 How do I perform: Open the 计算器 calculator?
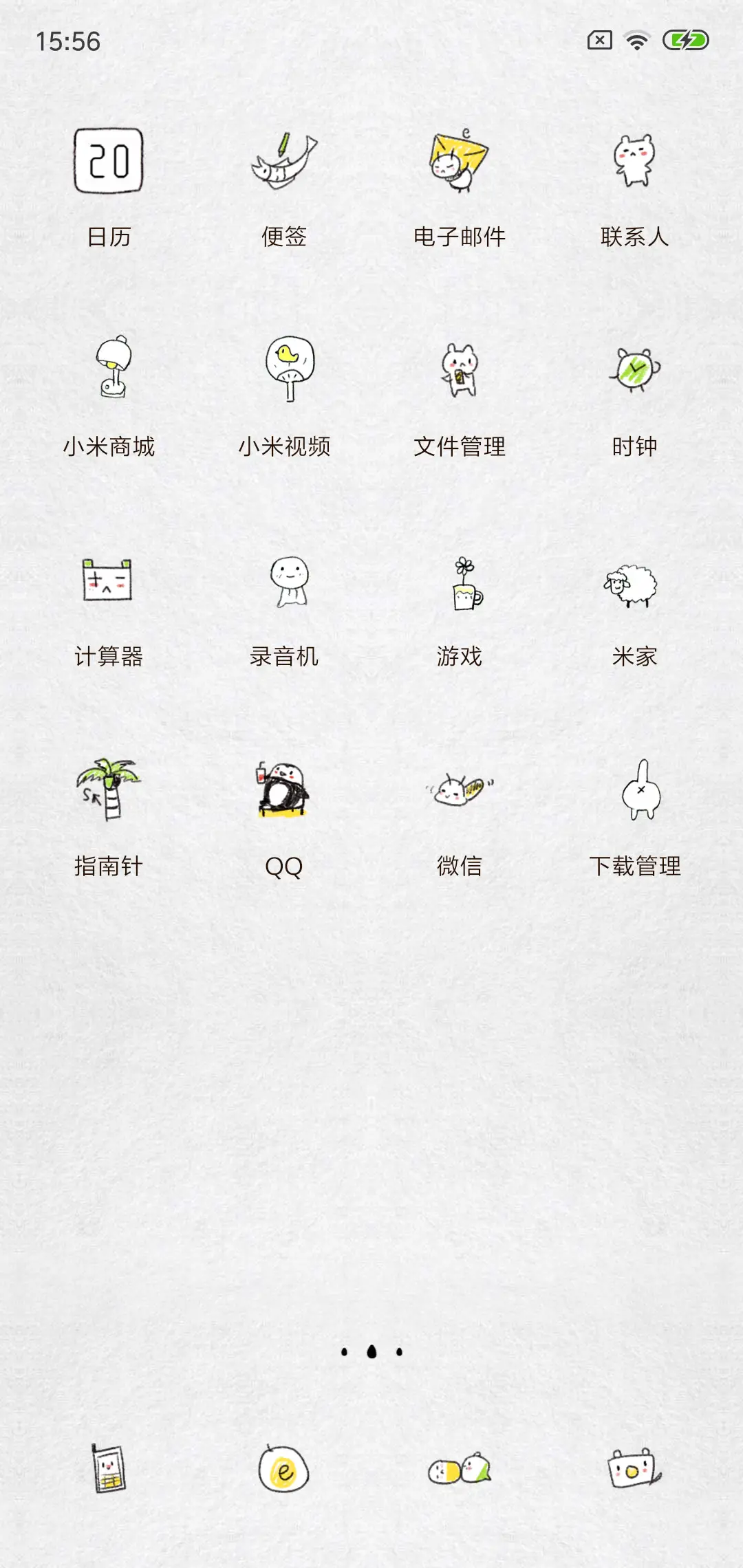107,585
